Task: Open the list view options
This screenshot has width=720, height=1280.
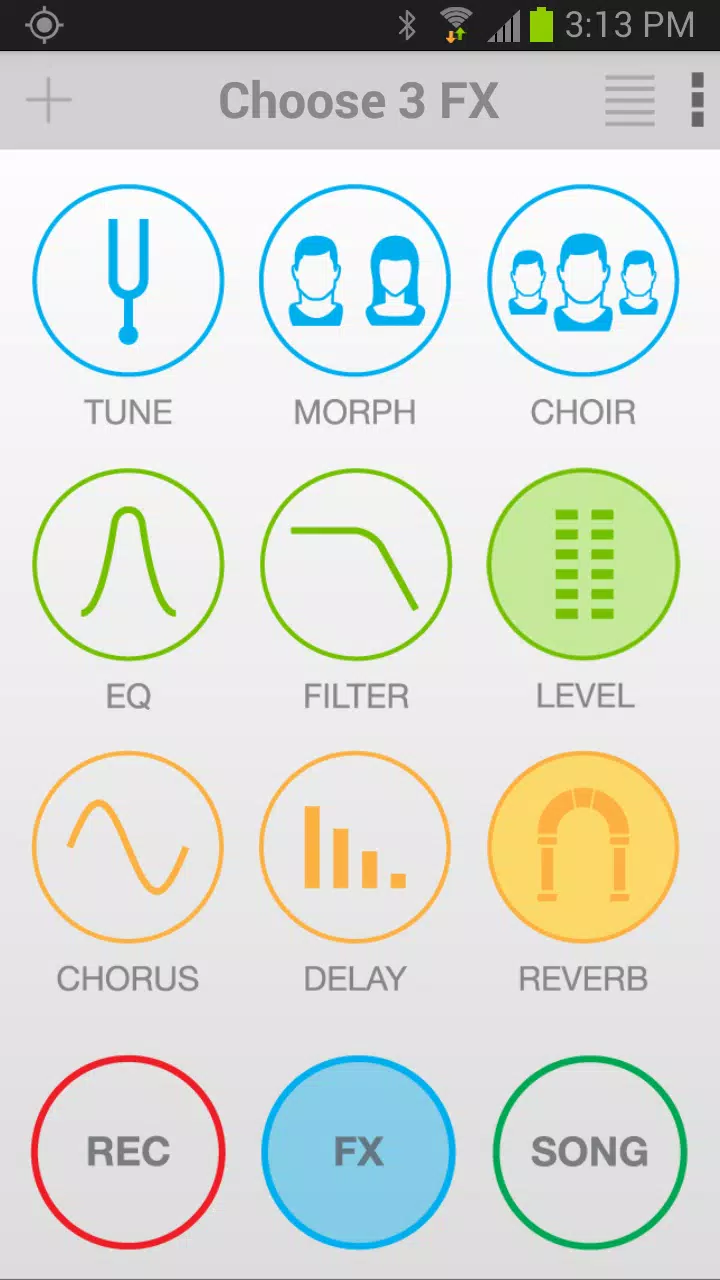Action: click(x=629, y=100)
